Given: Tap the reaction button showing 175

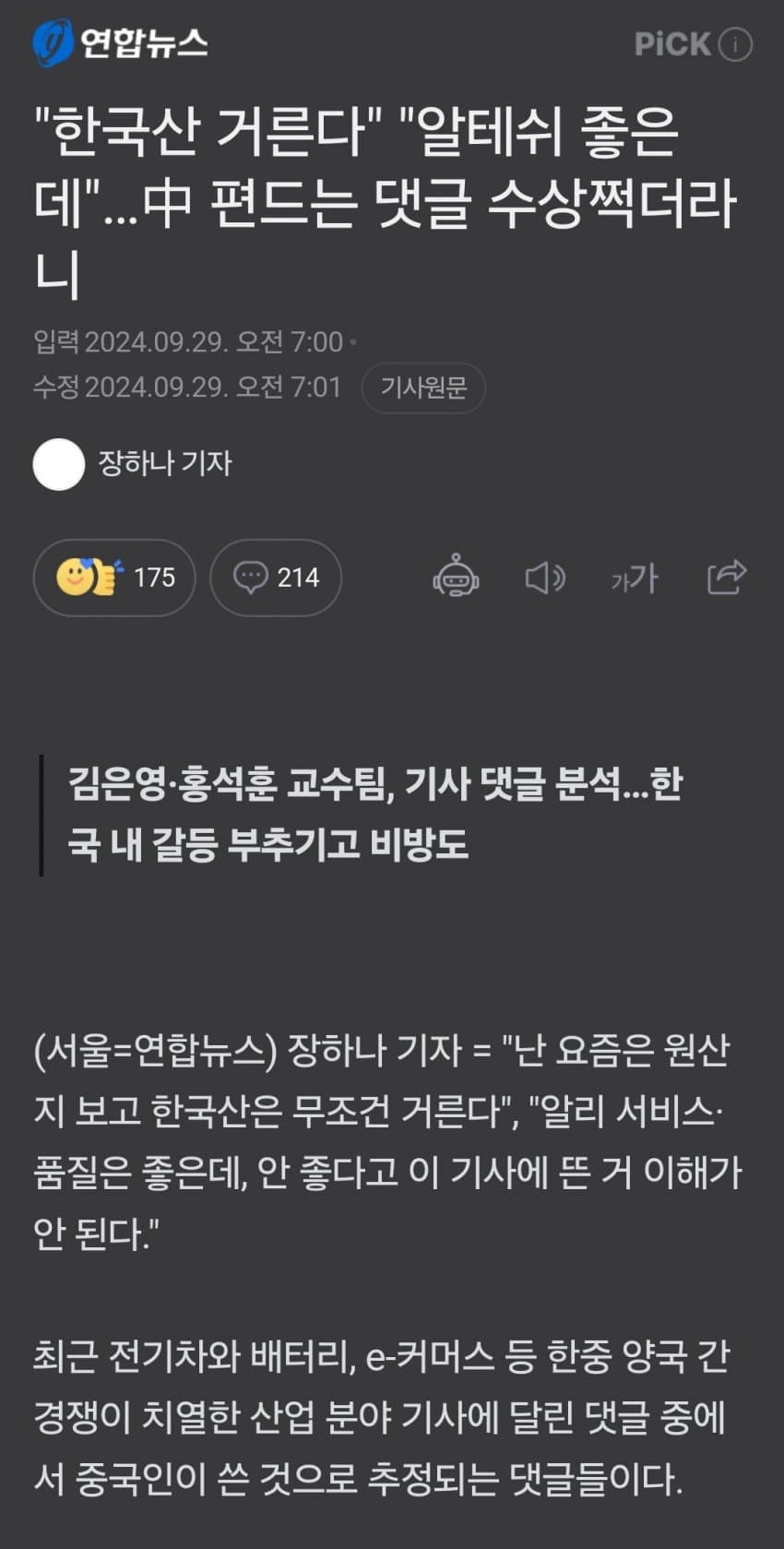Looking at the screenshot, I should pyautogui.click(x=114, y=578).
